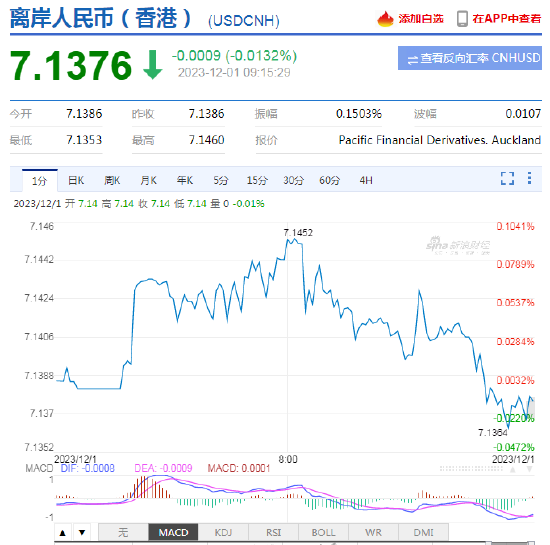Show the 5分 interval chart
Screen dimensions: 550x545
221,181
